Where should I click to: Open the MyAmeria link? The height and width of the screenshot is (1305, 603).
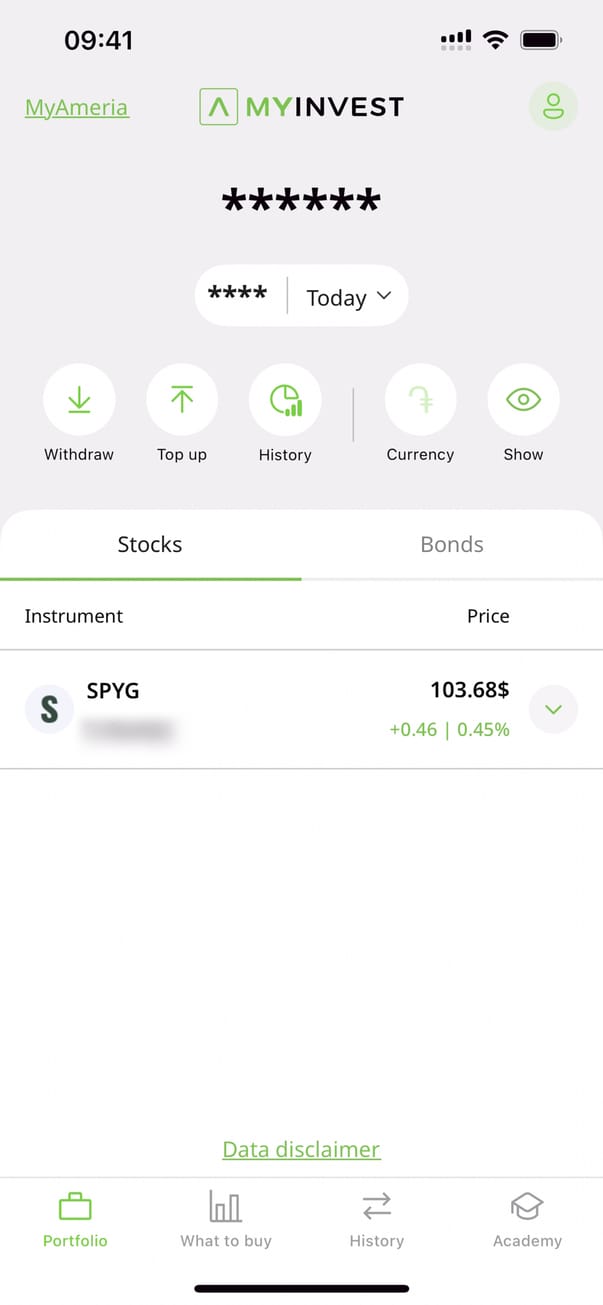76,108
